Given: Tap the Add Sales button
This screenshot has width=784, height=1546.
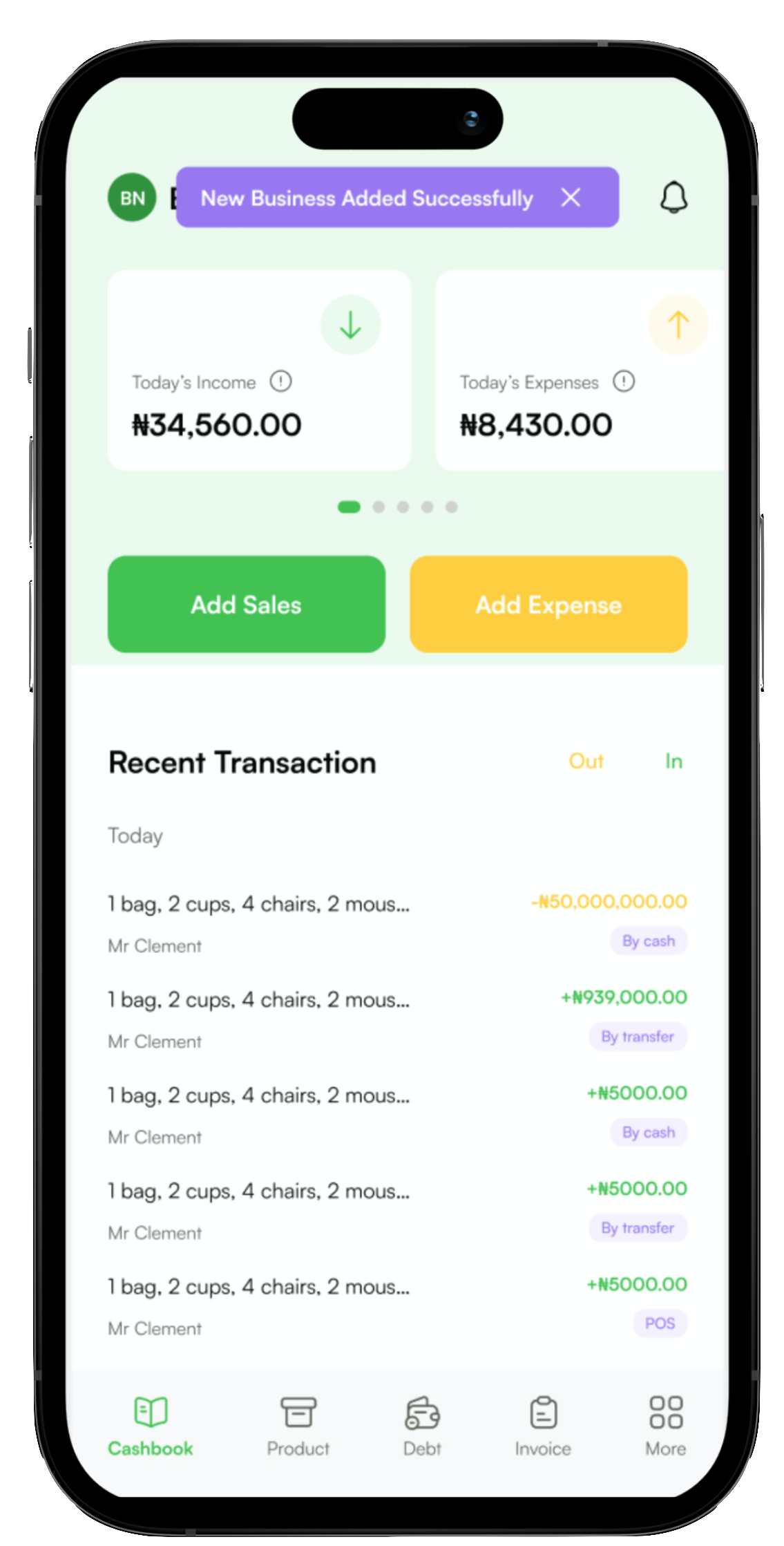Looking at the screenshot, I should 247,605.
